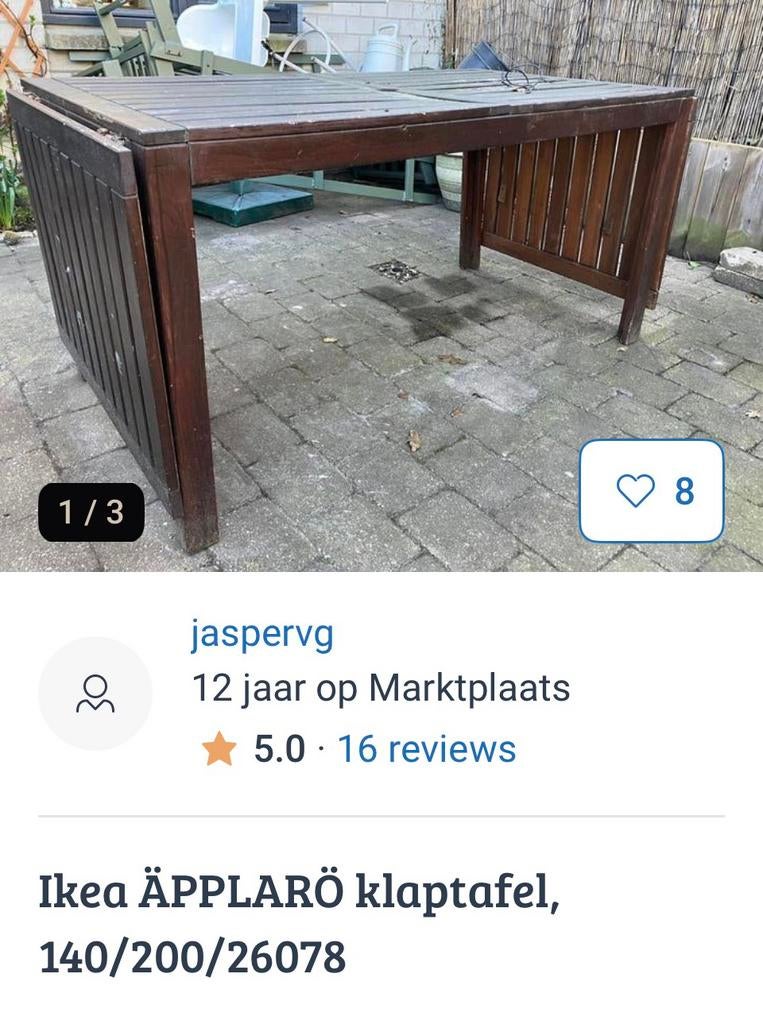
Task: Click the star next to the 5.0 score
Action: [219, 745]
